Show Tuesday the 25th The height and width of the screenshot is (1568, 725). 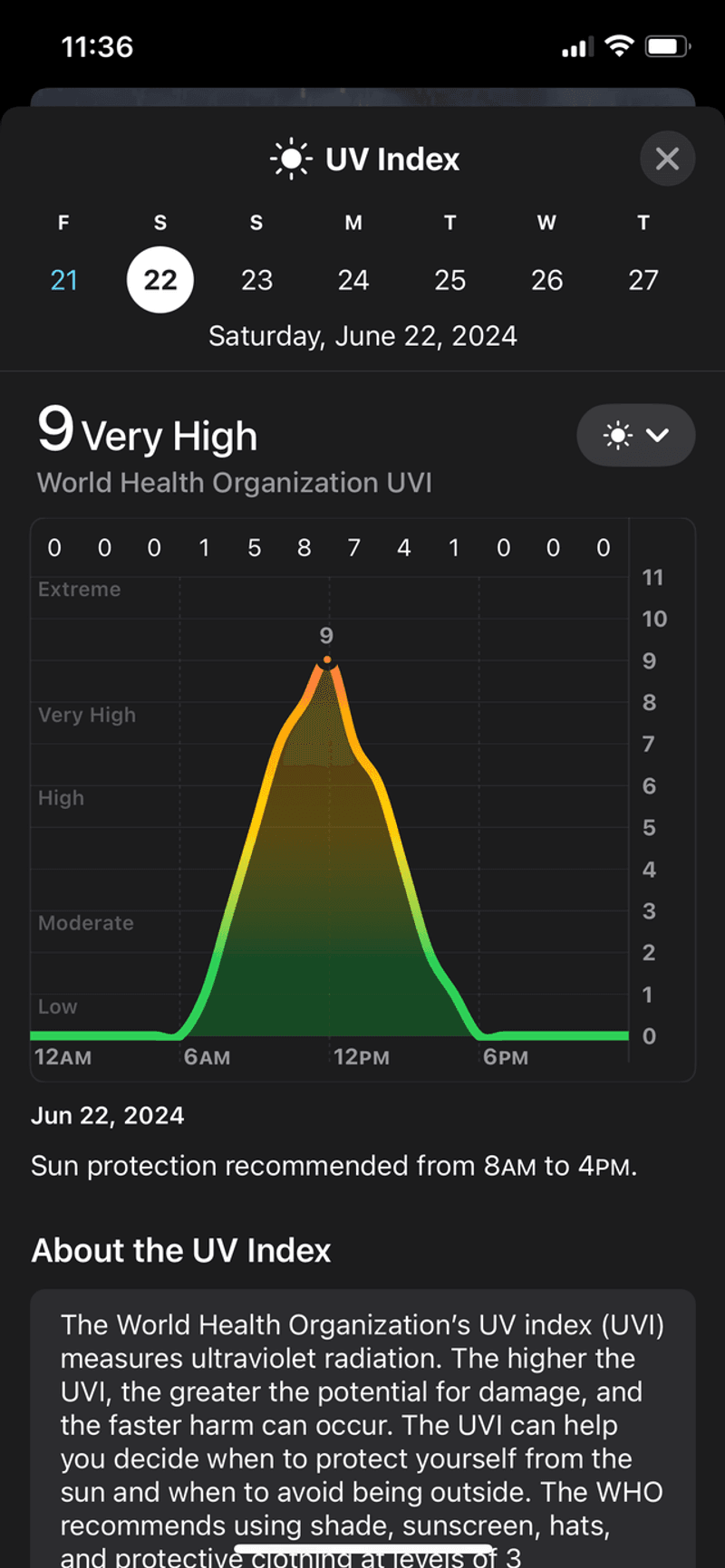pyautogui.click(x=449, y=280)
